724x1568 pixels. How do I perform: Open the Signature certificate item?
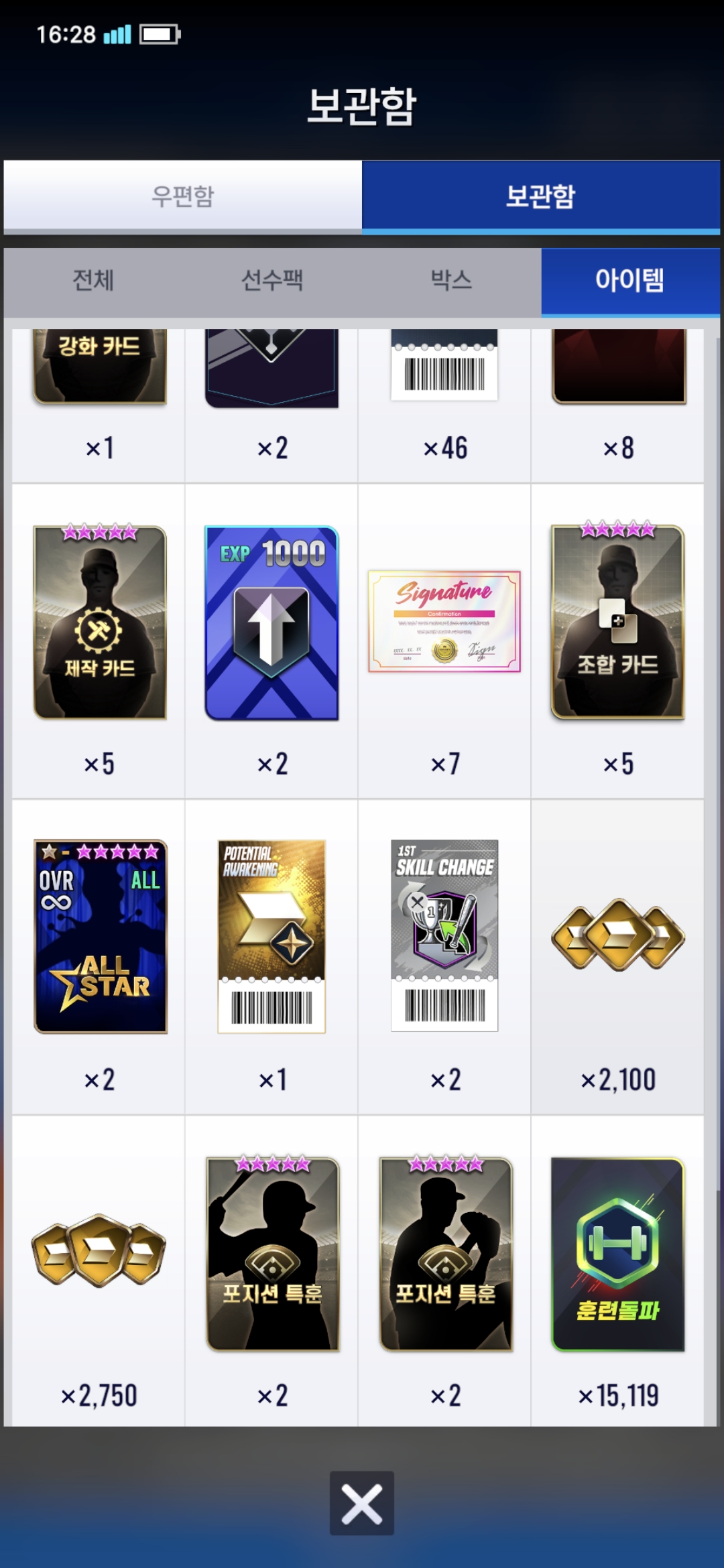pyautogui.click(x=444, y=622)
